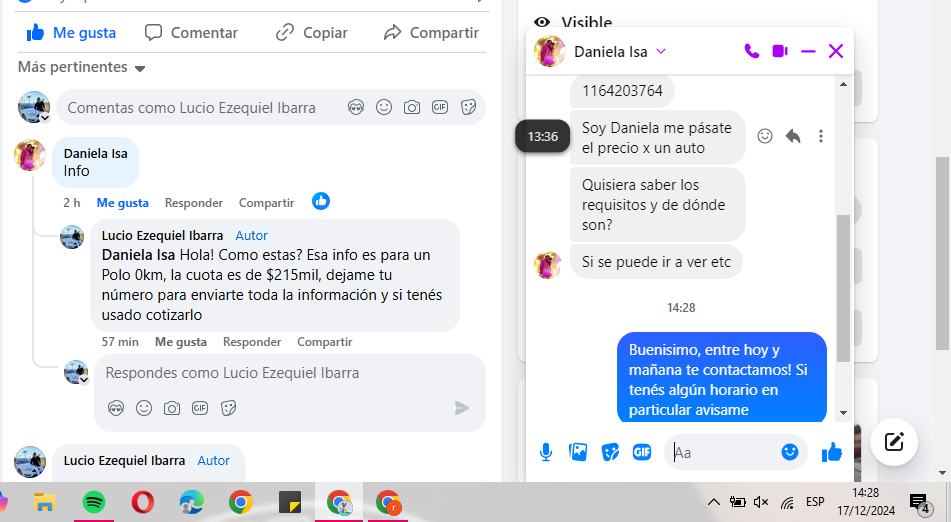The height and width of the screenshot is (522, 951).
Task: Tap Responder under Daniela Isa's Info comment
Action: coord(194,203)
